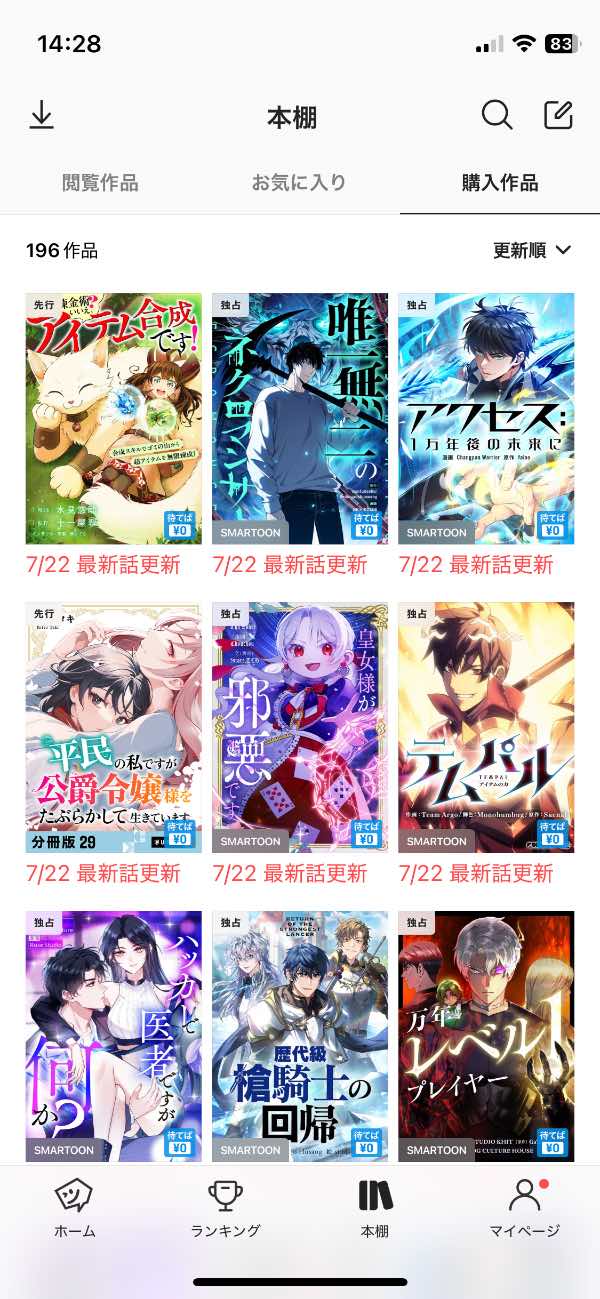Screen dimensions: 600x1299
Task: Expand the 更新順 sort dropdown
Action: pos(532,250)
